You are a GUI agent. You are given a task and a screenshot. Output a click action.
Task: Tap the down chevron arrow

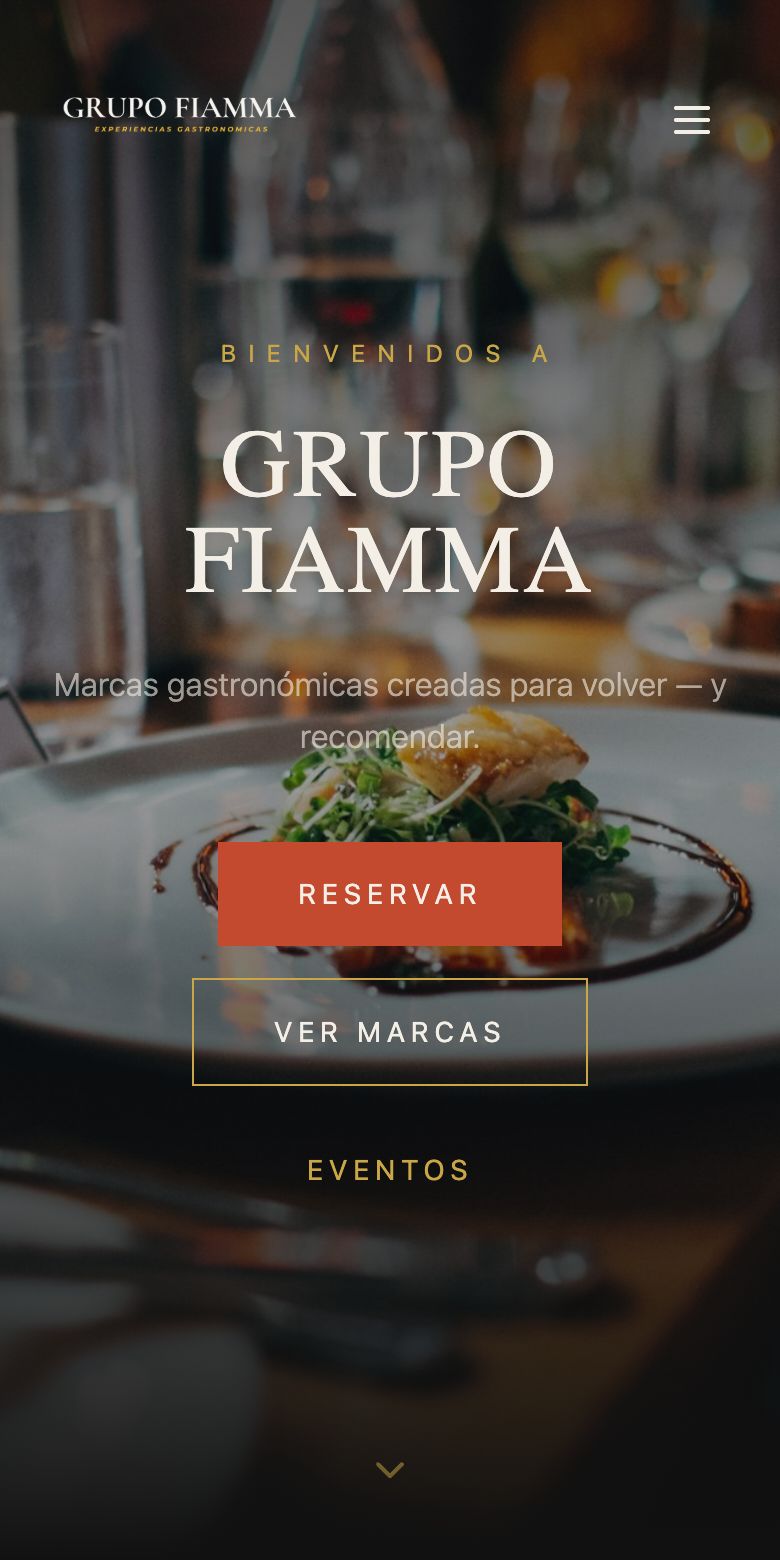[390, 1470]
